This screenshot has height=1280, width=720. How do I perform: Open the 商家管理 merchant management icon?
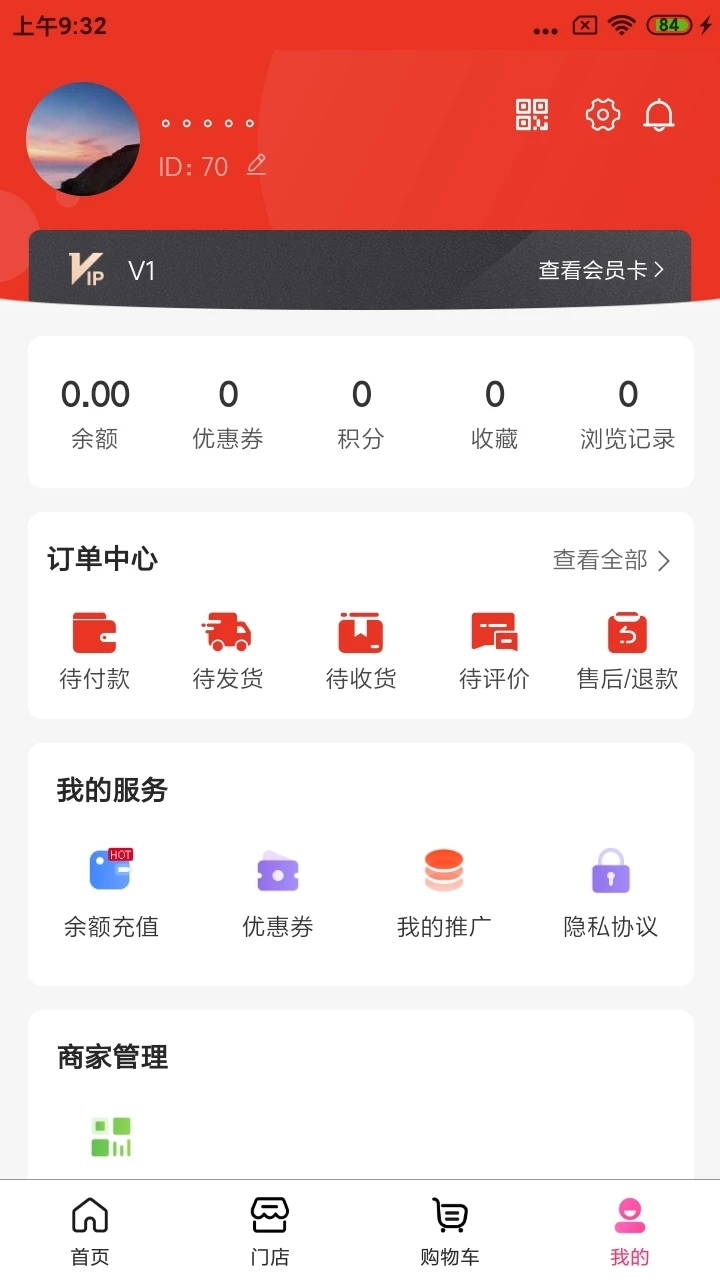tap(110, 1136)
